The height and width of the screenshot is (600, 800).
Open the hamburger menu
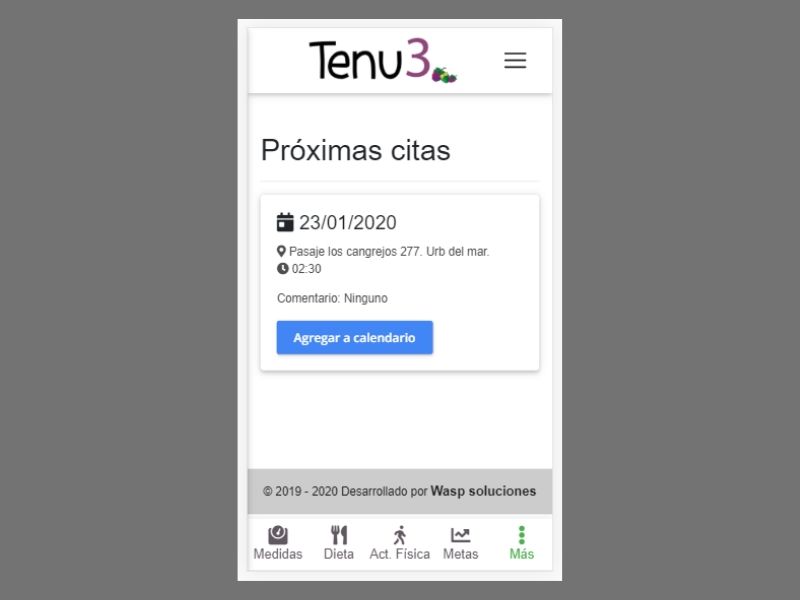[515, 61]
